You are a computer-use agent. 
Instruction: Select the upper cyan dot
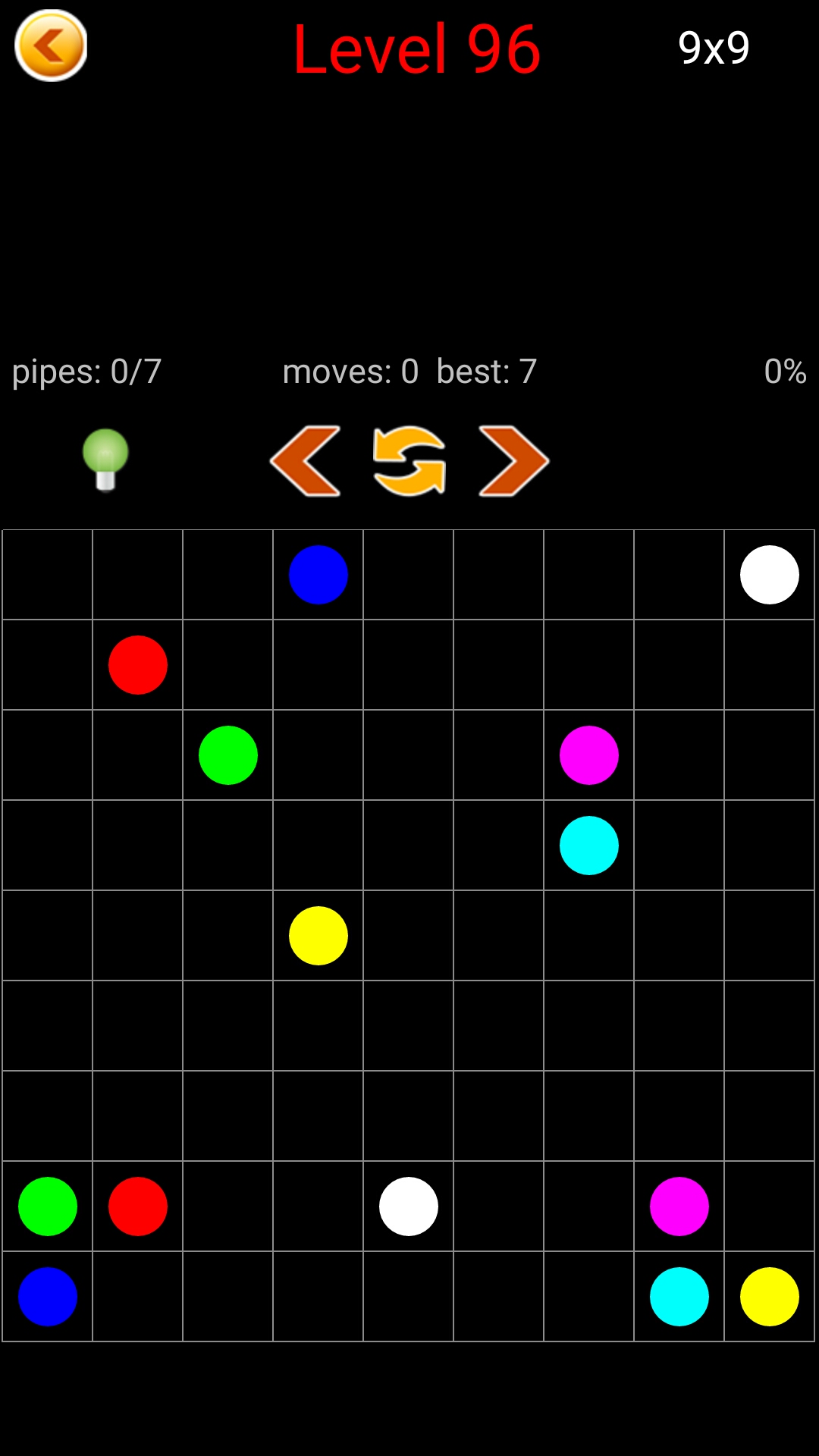pyautogui.click(x=589, y=846)
